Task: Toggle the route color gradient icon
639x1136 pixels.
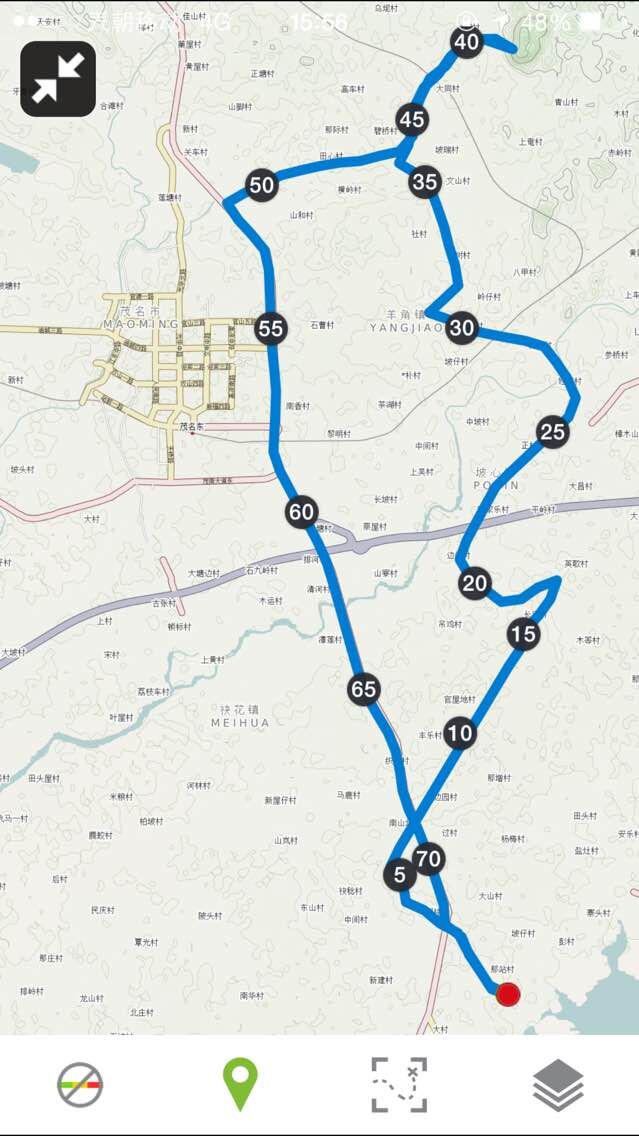Action: coord(80,1084)
